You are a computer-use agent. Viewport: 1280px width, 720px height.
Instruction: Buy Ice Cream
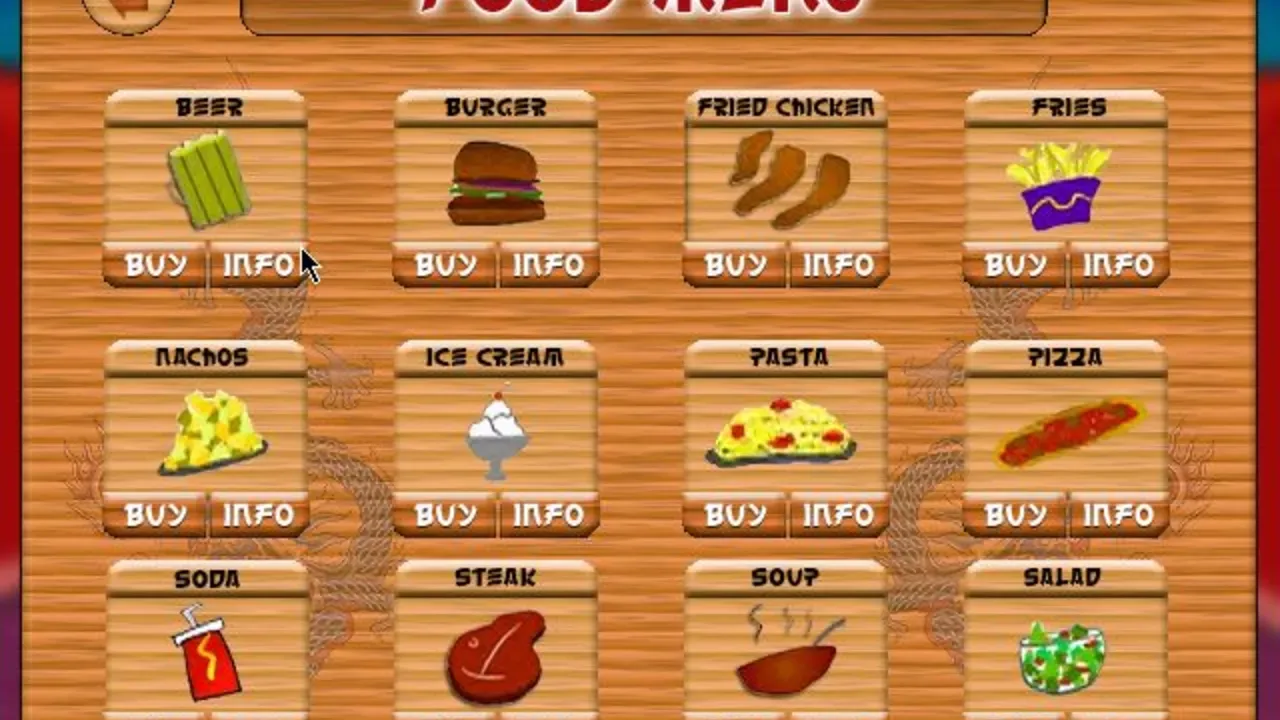tap(445, 515)
